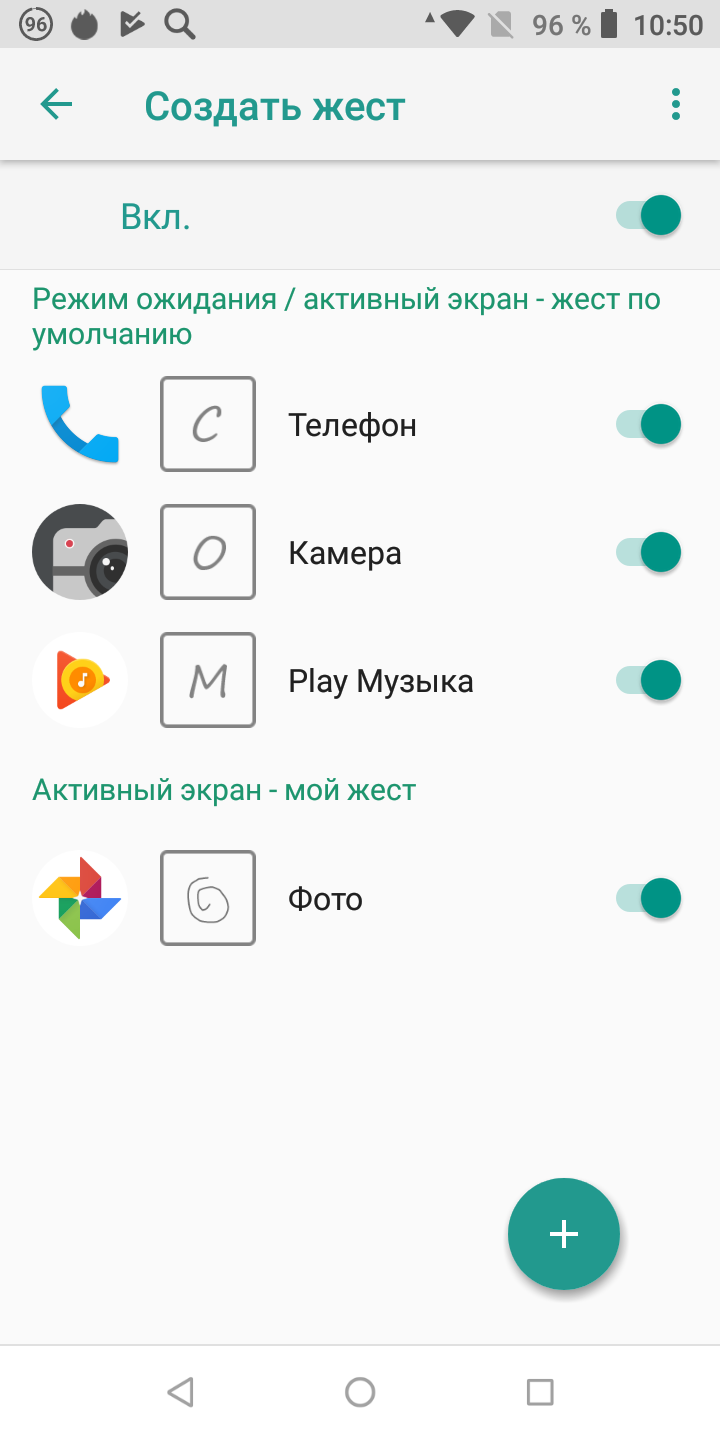The height and width of the screenshot is (1440, 720).
Task: Open the Телефон gesture row
Action: pos(360,425)
